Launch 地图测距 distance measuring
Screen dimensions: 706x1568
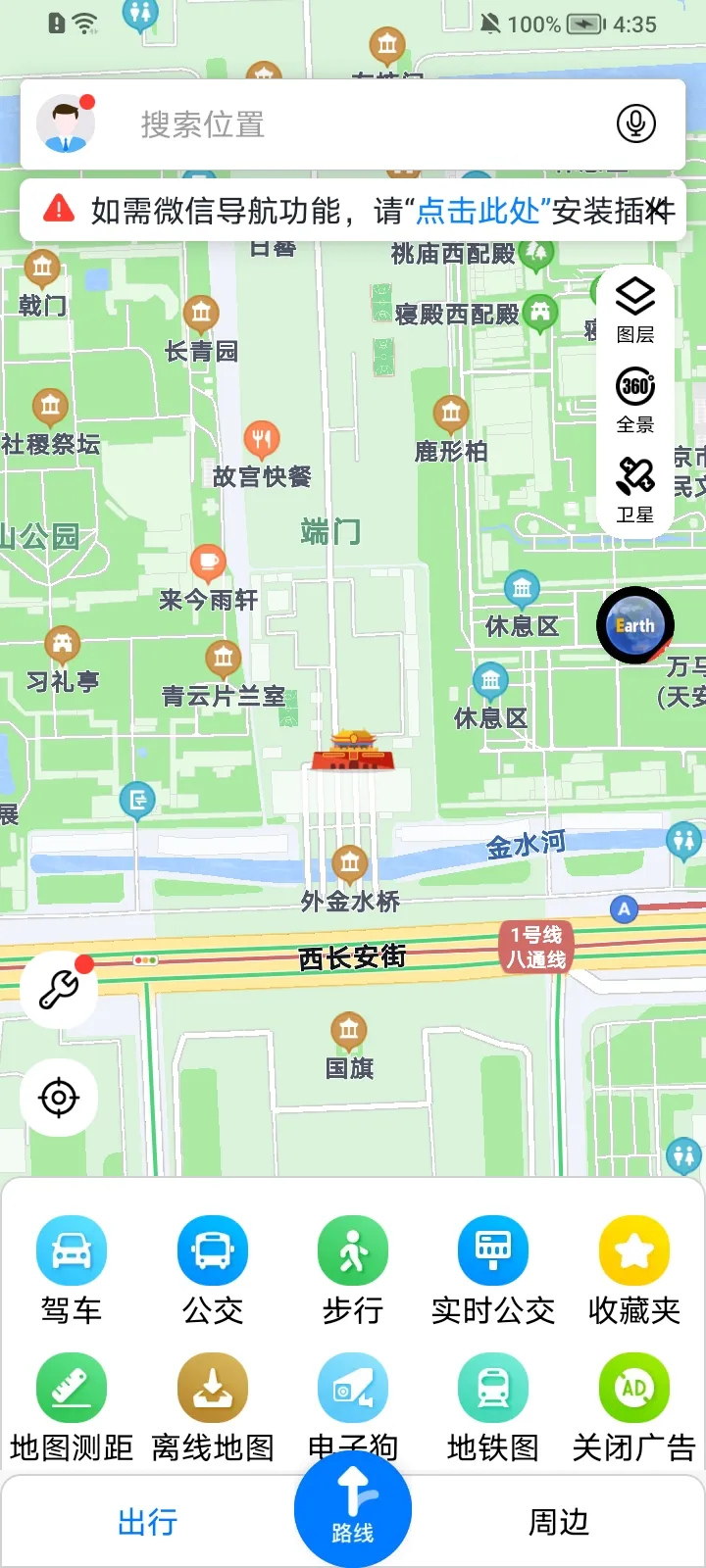coord(72,1407)
